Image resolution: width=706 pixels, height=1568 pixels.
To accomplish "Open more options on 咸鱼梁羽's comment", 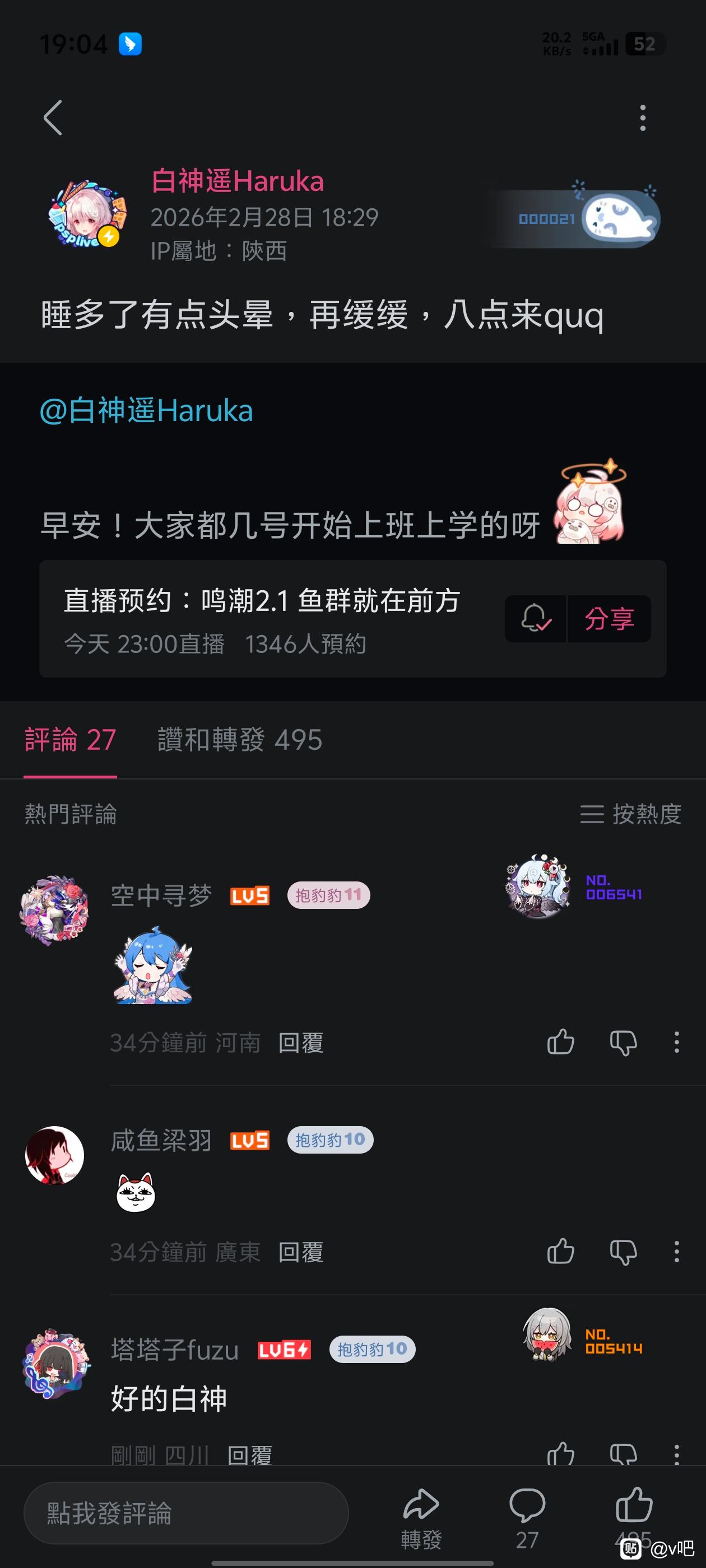I will [x=676, y=1252].
